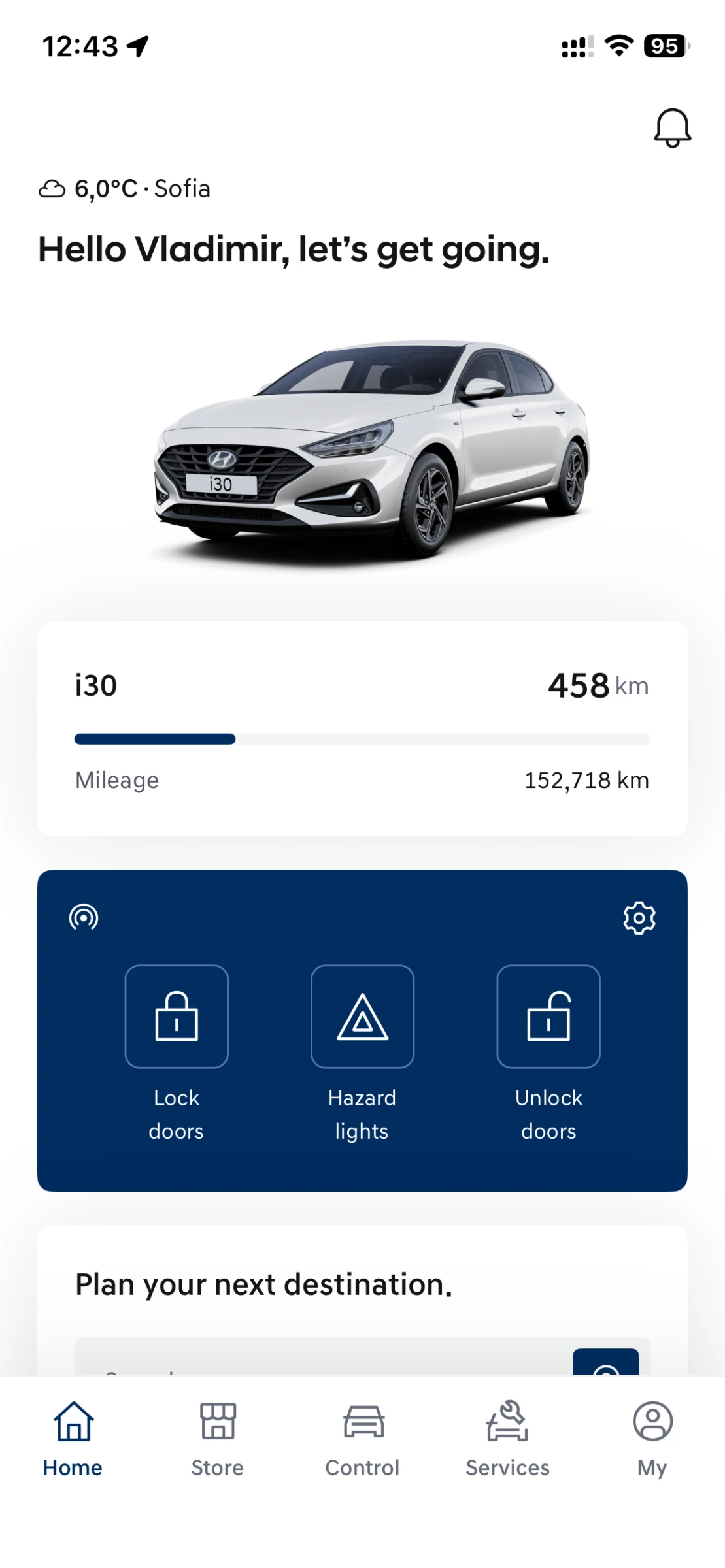Viewport: 725px width, 1568px height.
Task: Open remote control settings gear
Action: 639,917
